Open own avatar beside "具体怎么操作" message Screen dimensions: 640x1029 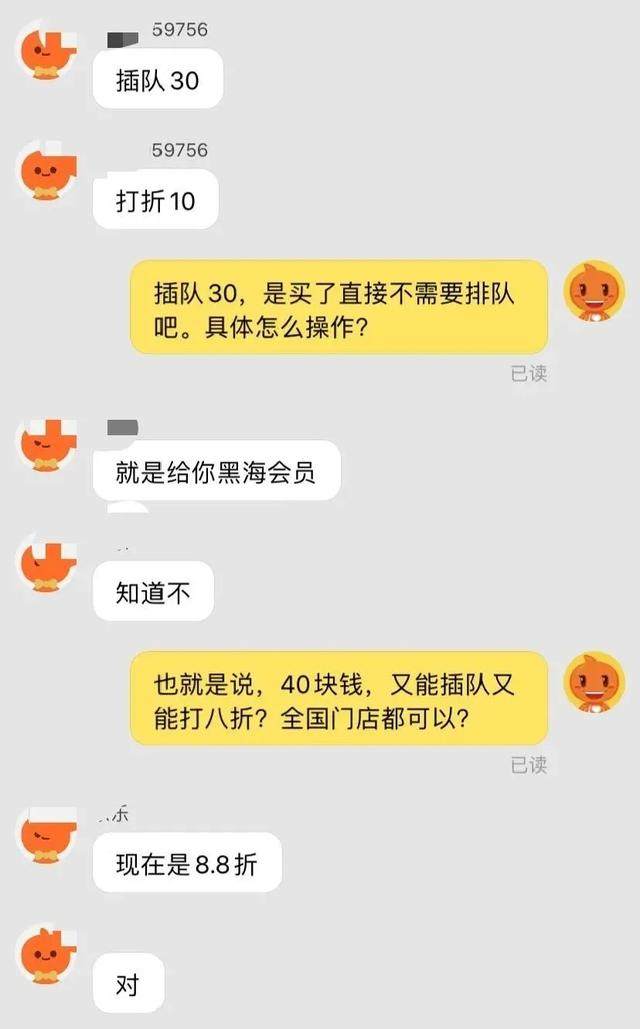click(596, 291)
